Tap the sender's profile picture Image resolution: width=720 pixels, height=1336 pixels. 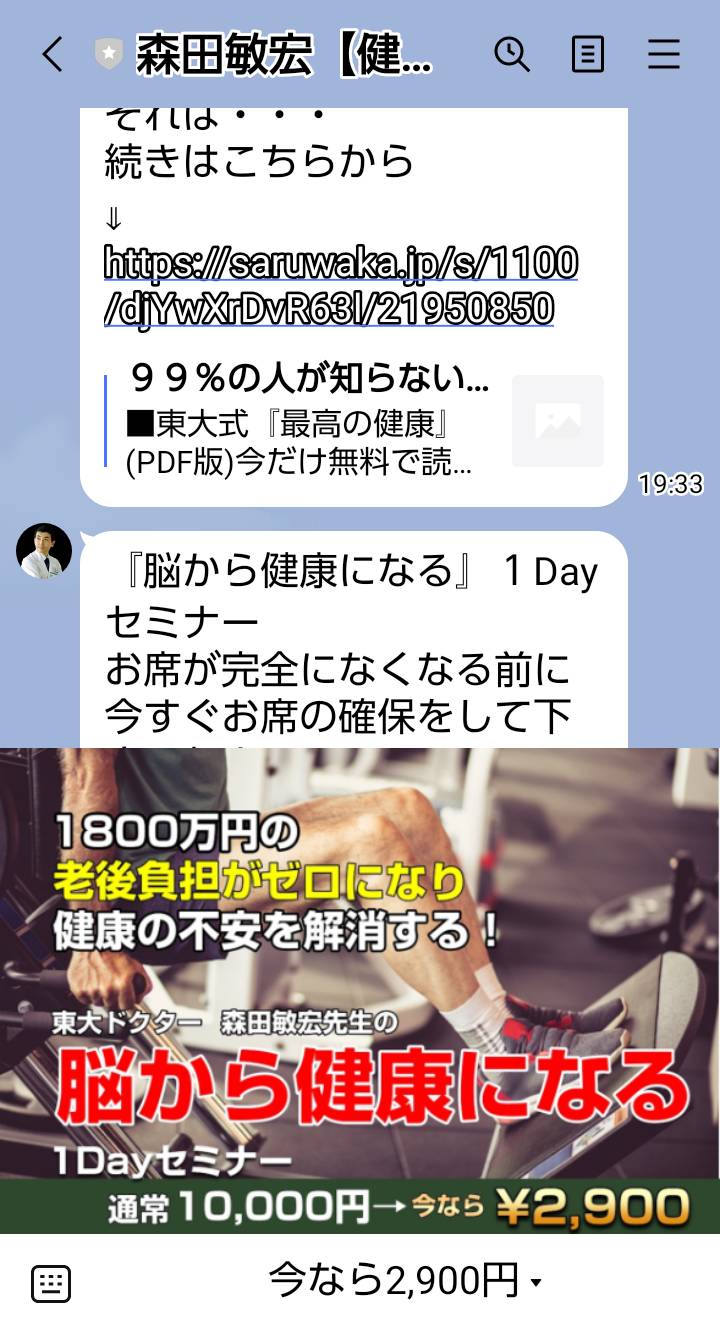tap(44, 550)
